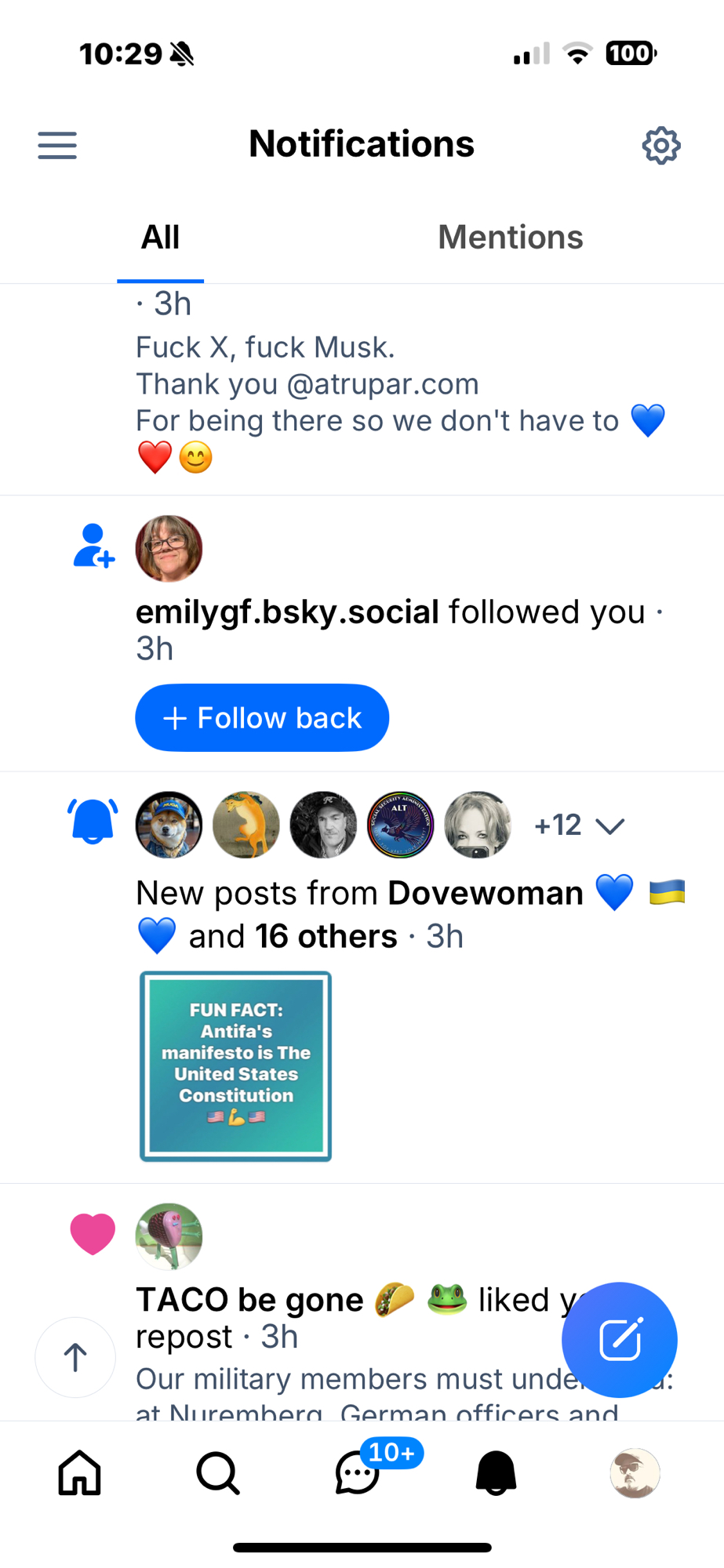
Task: Select the All notifications tab
Action: (160, 238)
